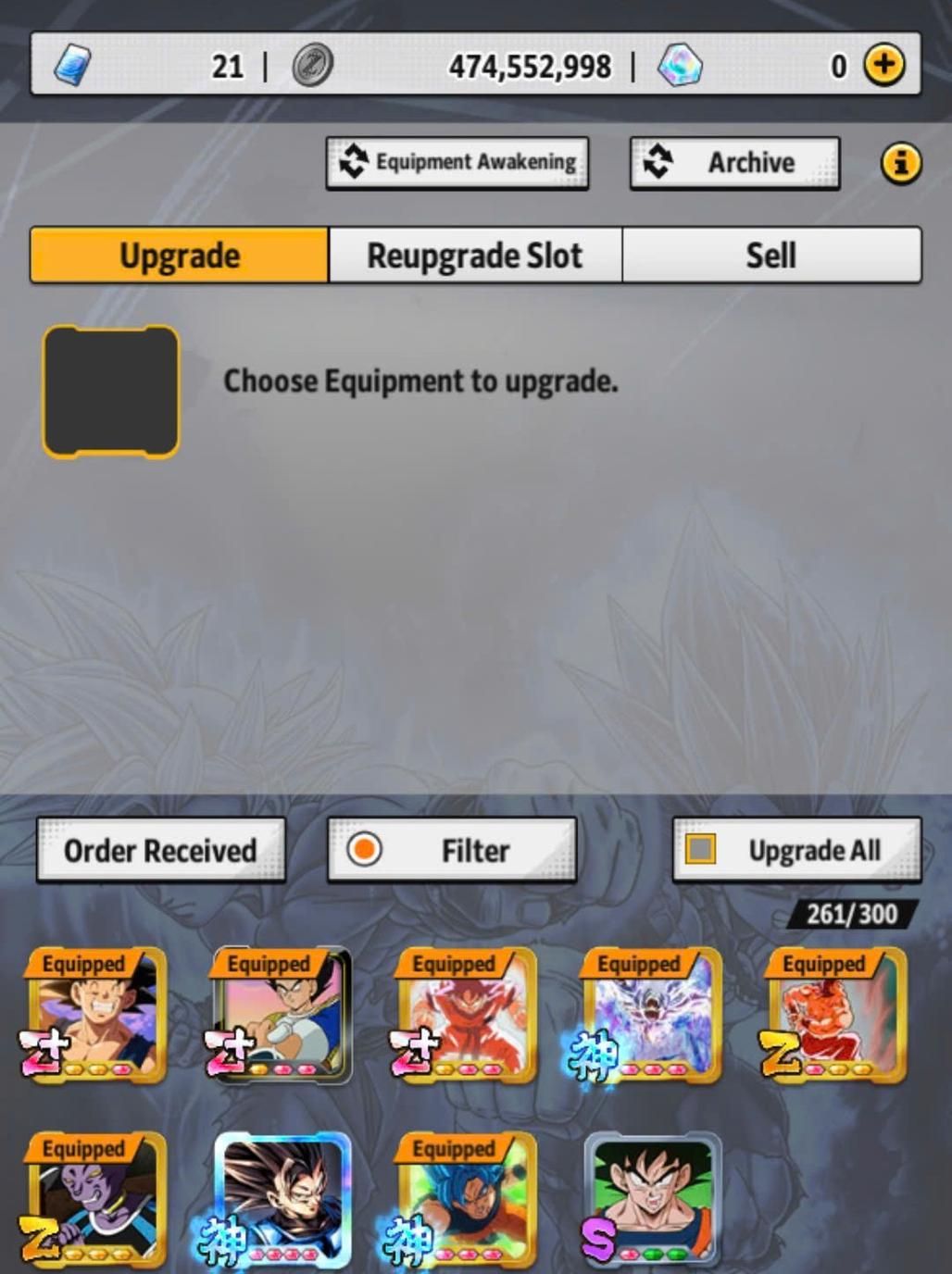Select the Vegeta armor equipped equipment
The width and height of the screenshot is (952, 1274).
pos(282,1016)
